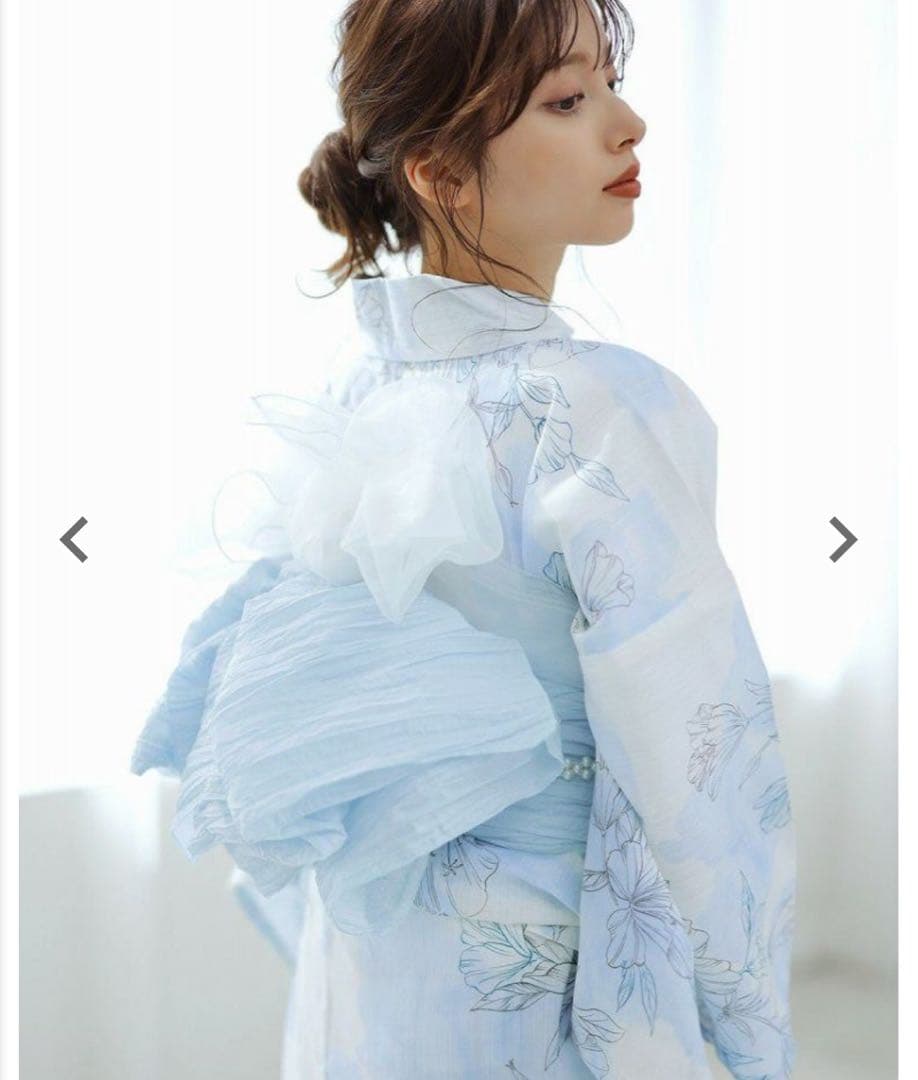Go to the previous product photo

74,540
